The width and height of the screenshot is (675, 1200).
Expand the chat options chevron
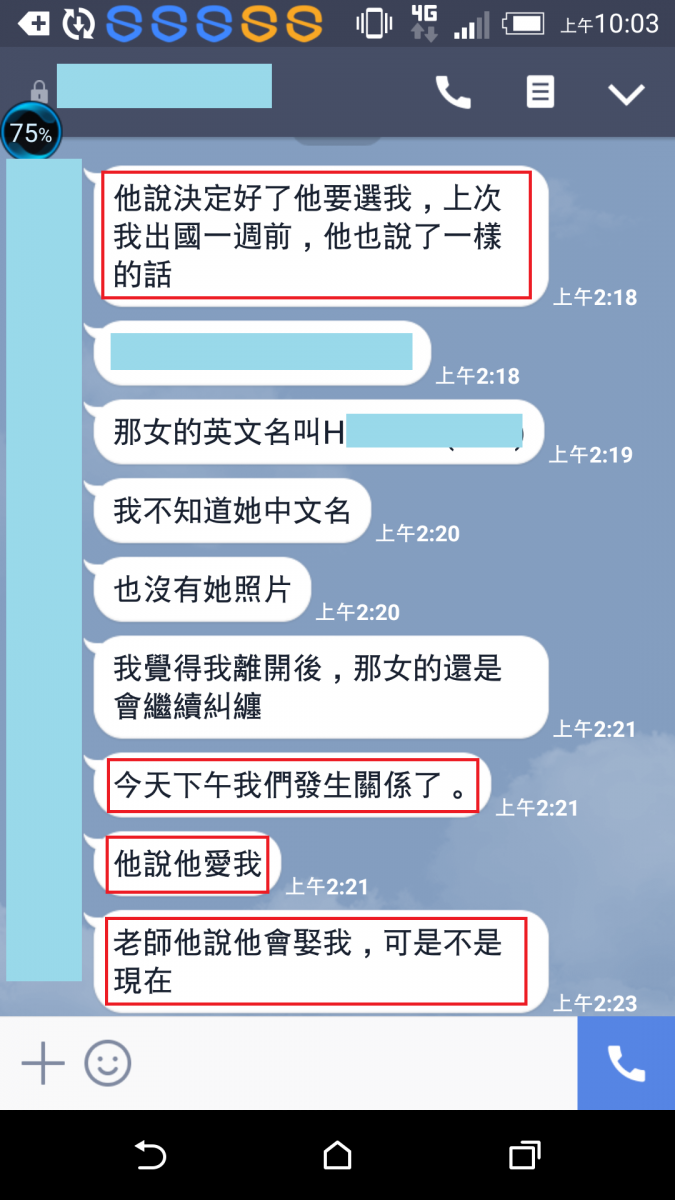point(627,94)
